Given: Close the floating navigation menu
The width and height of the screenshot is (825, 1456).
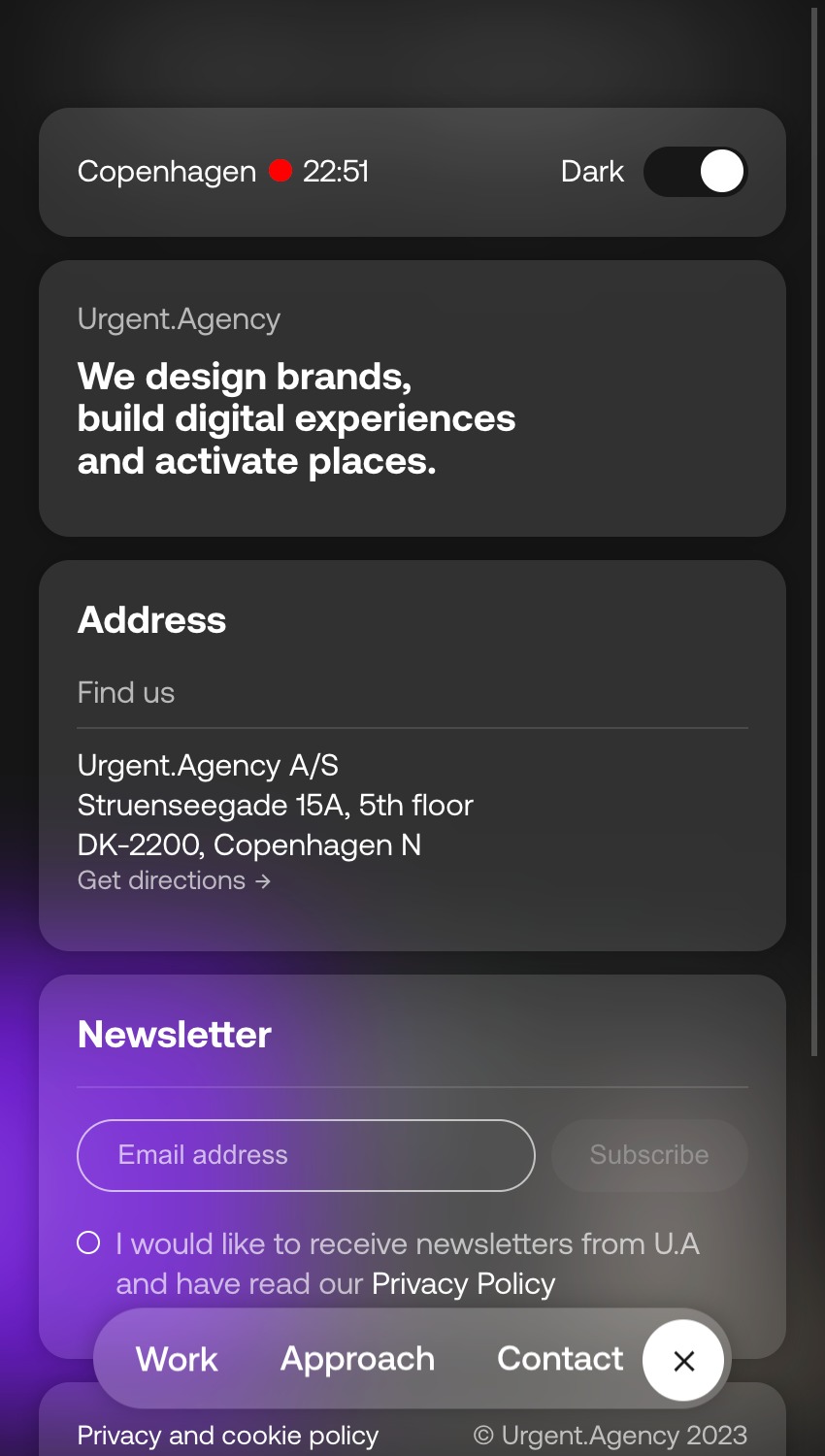Looking at the screenshot, I should (x=683, y=1361).
